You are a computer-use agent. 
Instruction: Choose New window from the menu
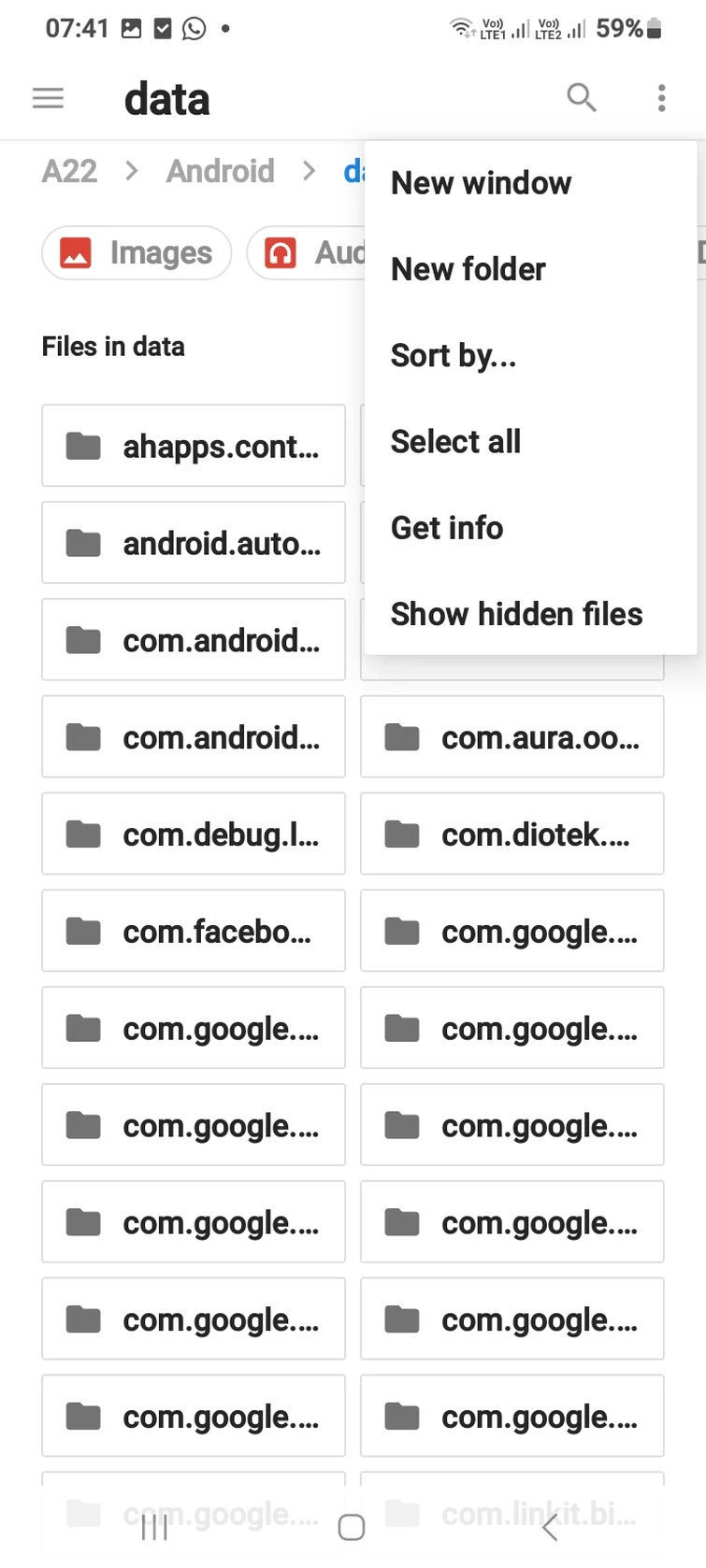481,182
